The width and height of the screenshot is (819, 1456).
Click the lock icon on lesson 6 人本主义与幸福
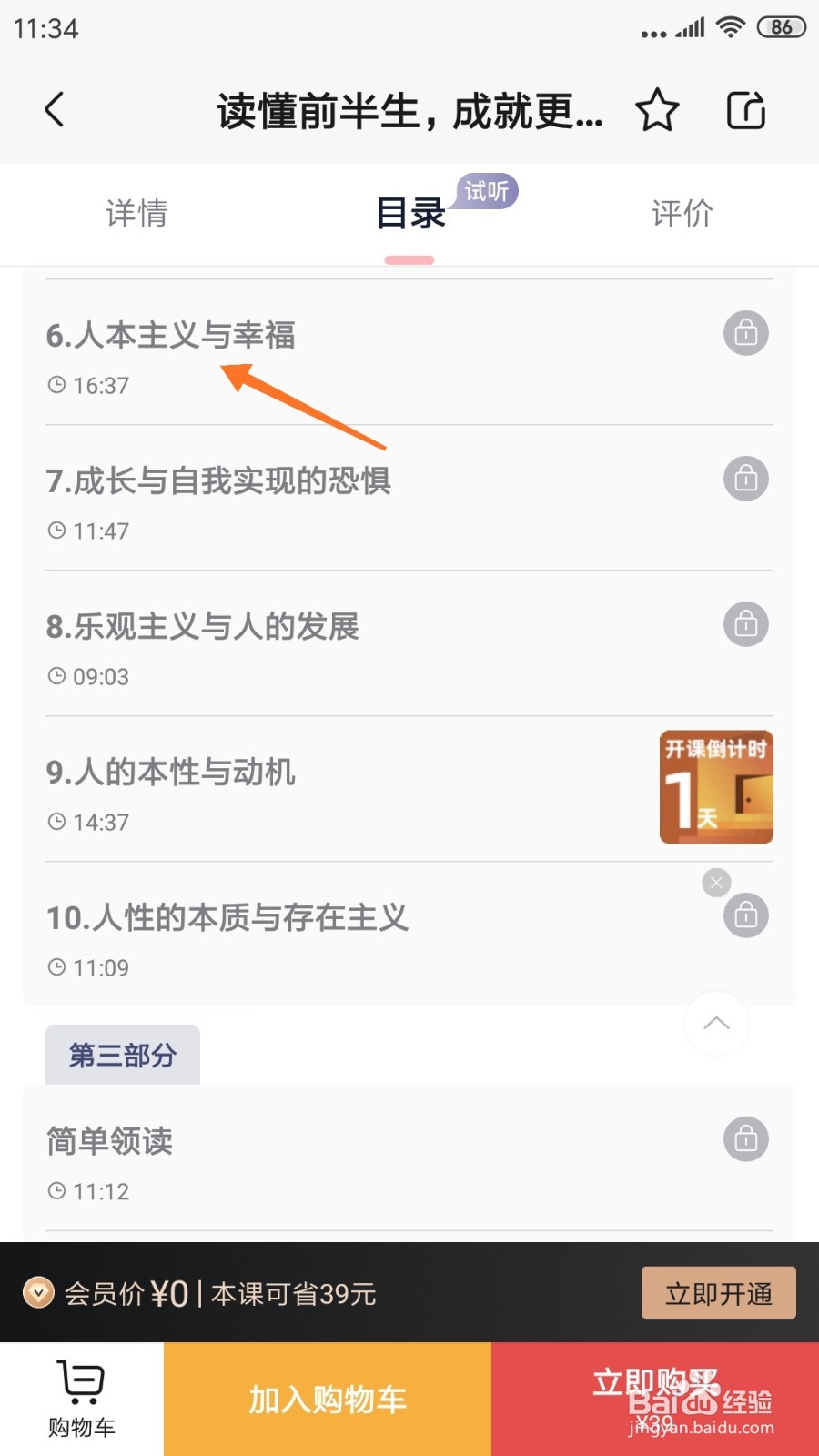tap(745, 332)
